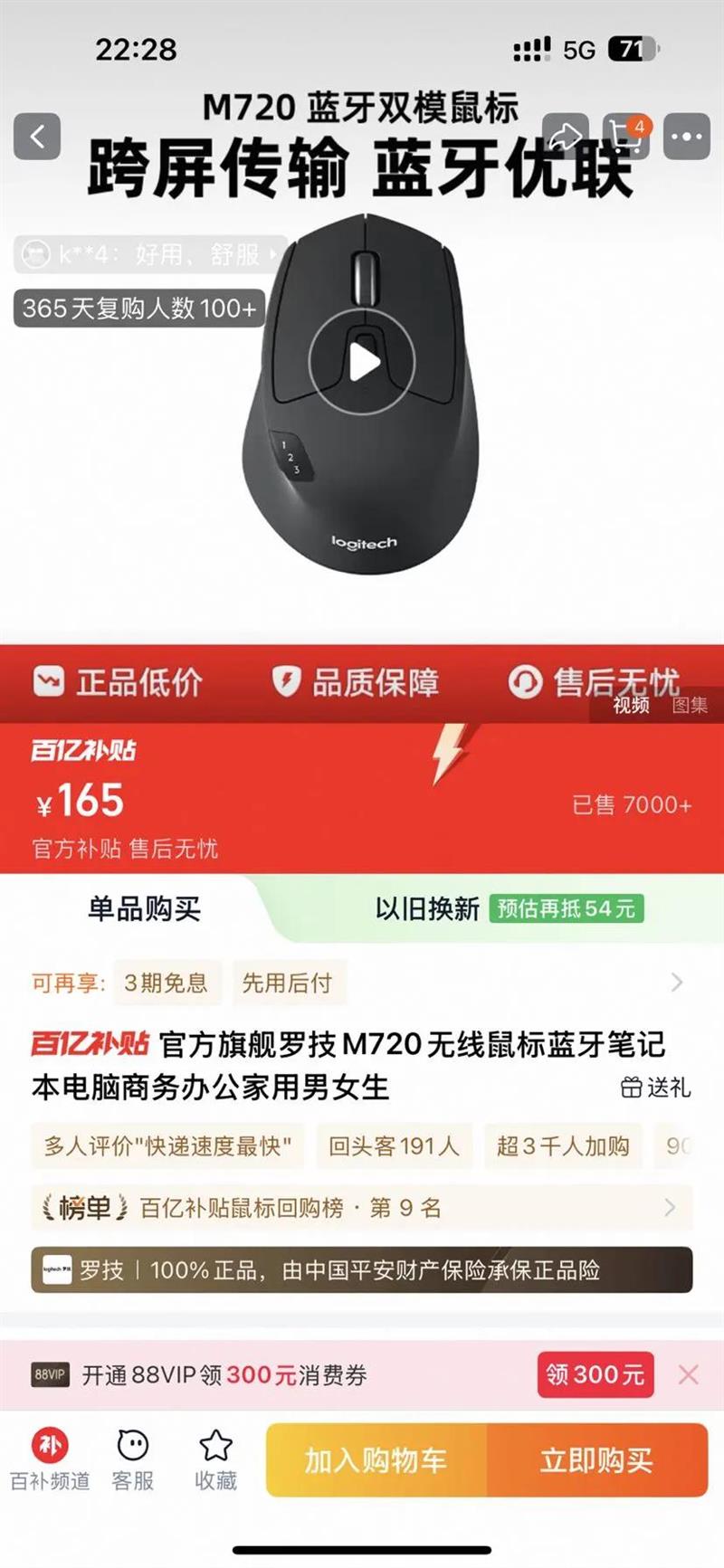Play the product video
Image resolution: width=724 pixels, height=1568 pixels.
[x=362, y=362]
